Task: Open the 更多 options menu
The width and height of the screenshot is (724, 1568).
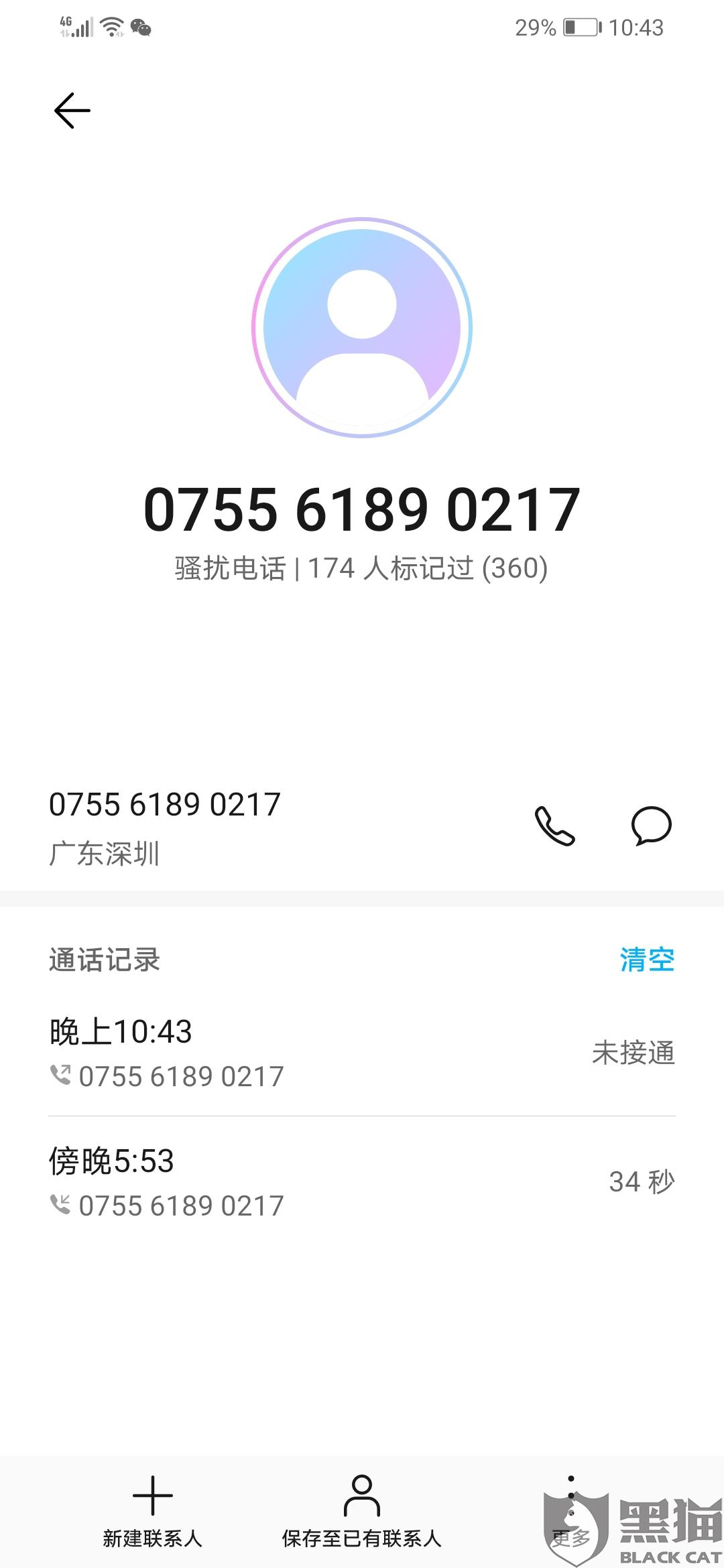Action: [x=571, y=1508]
